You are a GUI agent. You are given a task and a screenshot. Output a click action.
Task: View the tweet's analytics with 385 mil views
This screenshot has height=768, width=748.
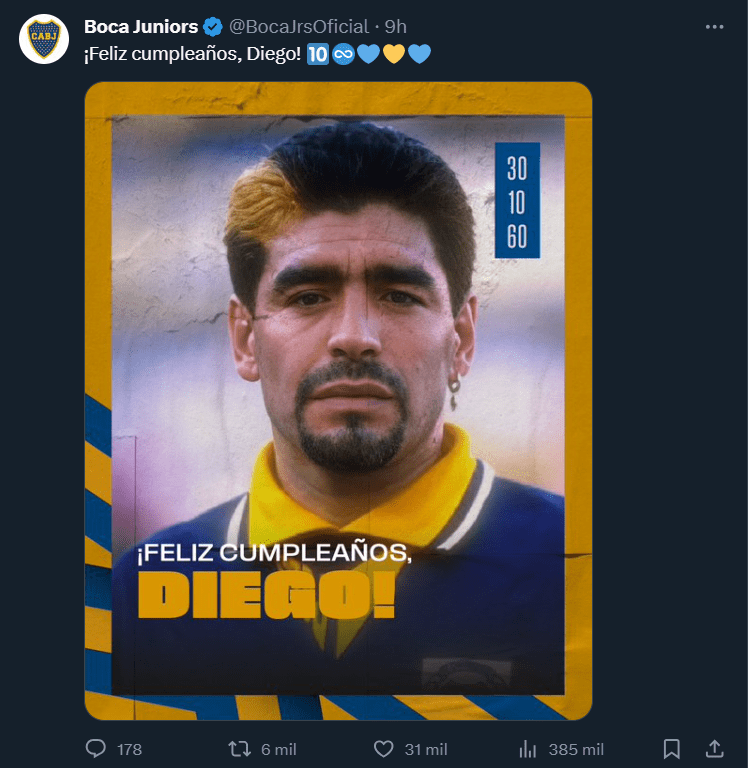click(527, 748)
